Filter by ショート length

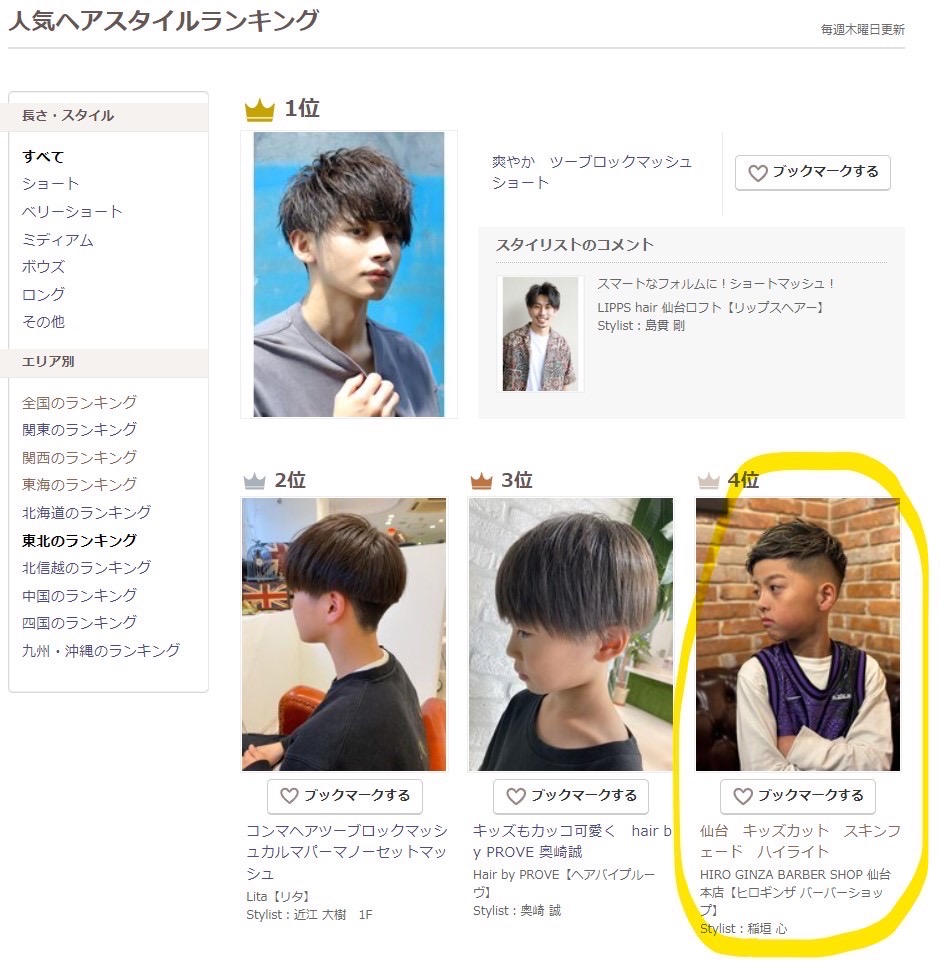coord(51,184)
